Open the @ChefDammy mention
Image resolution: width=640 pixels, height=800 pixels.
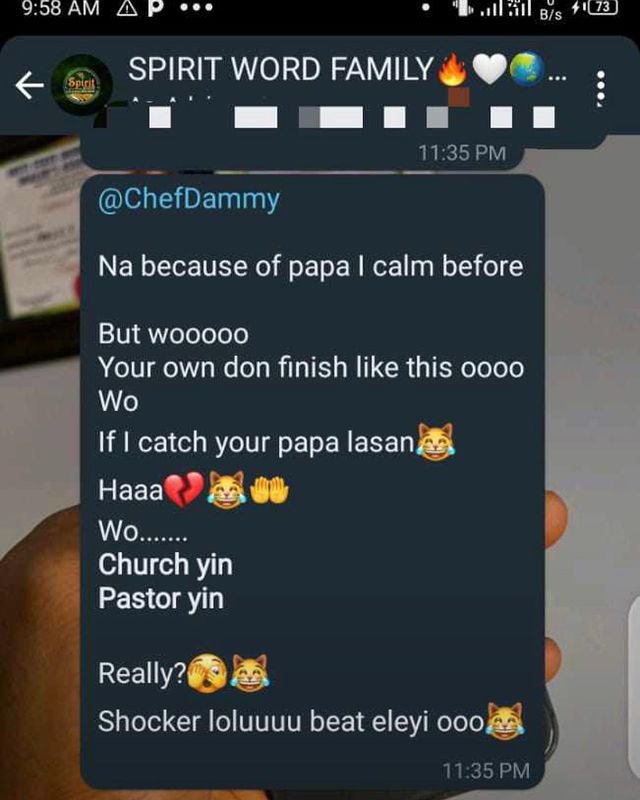click(x=189, y=199)
